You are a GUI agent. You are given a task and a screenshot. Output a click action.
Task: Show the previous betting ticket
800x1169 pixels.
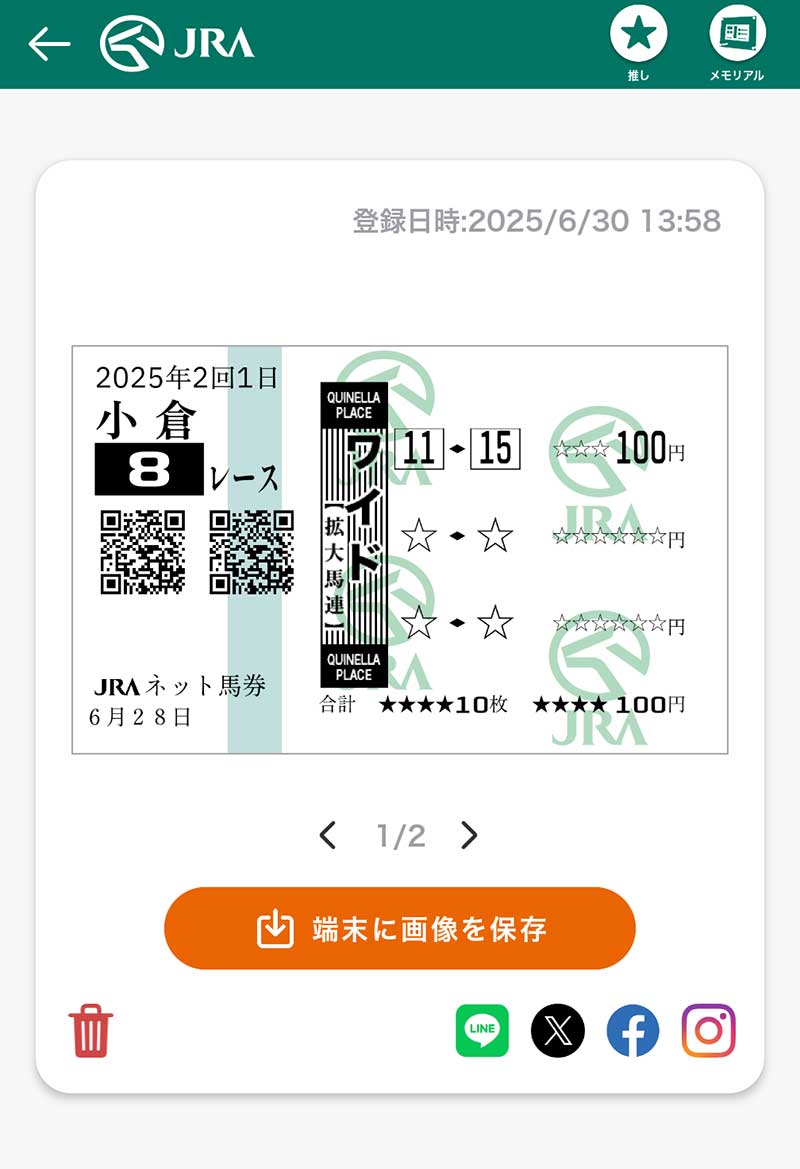327,835
